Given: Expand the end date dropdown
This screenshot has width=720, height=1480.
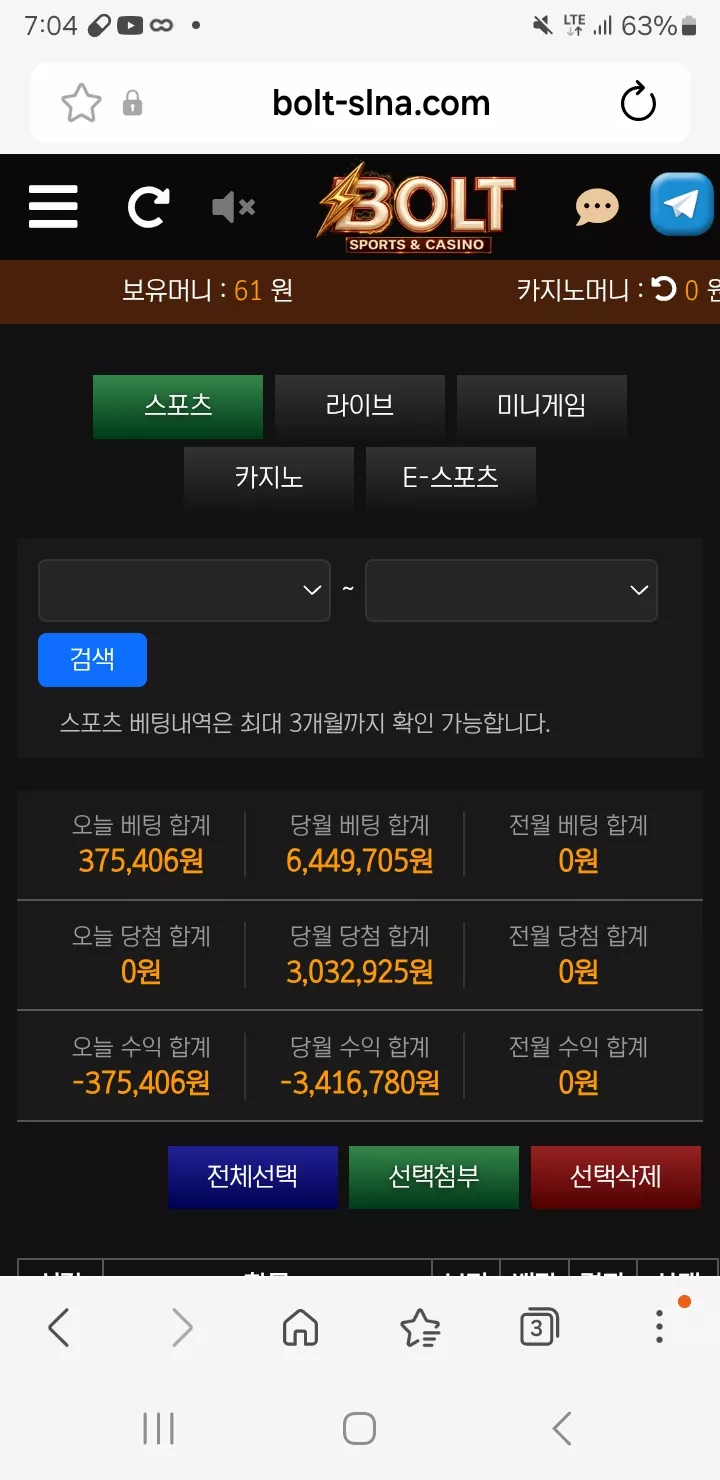Looking at the screenshot, I should click(x=511, y=590).
